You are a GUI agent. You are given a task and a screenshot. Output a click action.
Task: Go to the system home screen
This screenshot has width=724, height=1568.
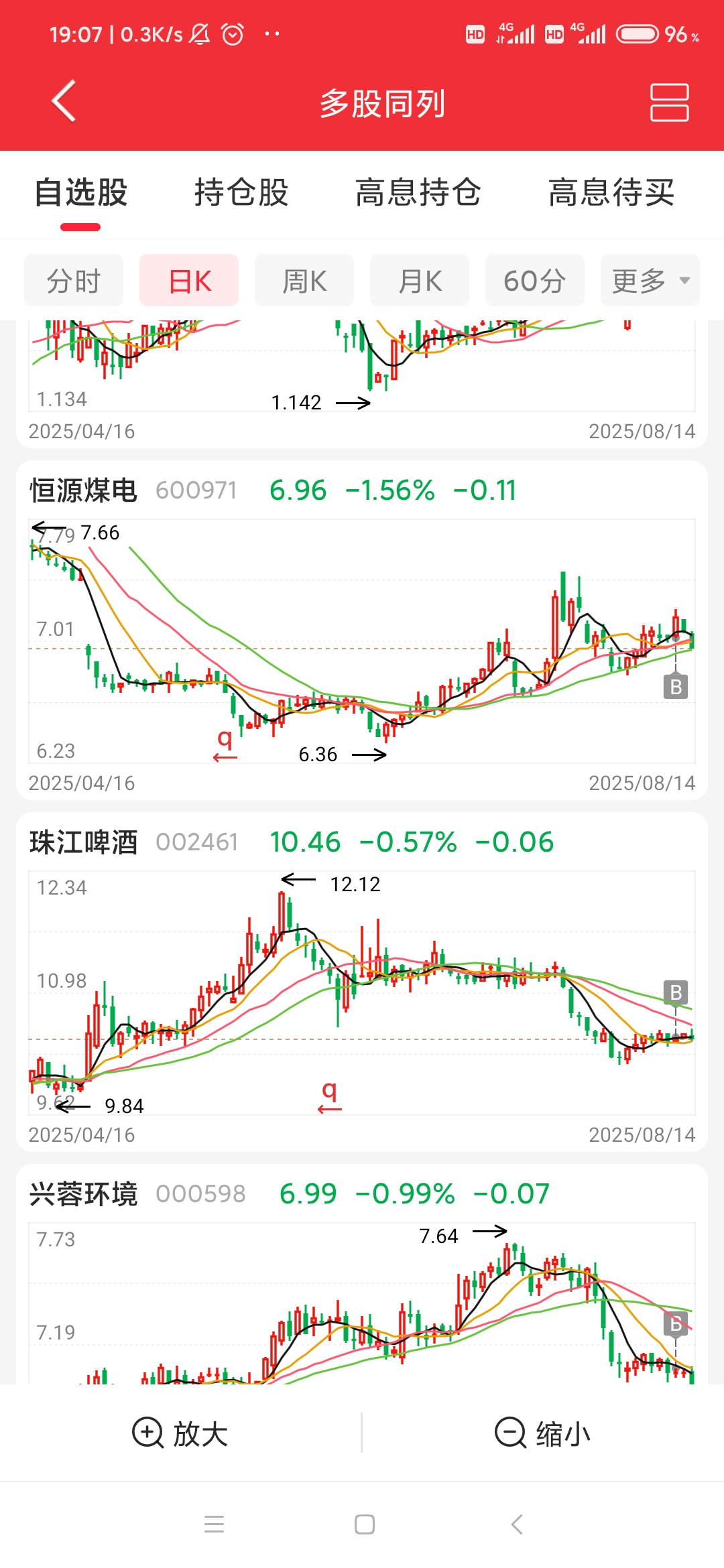(x=364, y=1524)
